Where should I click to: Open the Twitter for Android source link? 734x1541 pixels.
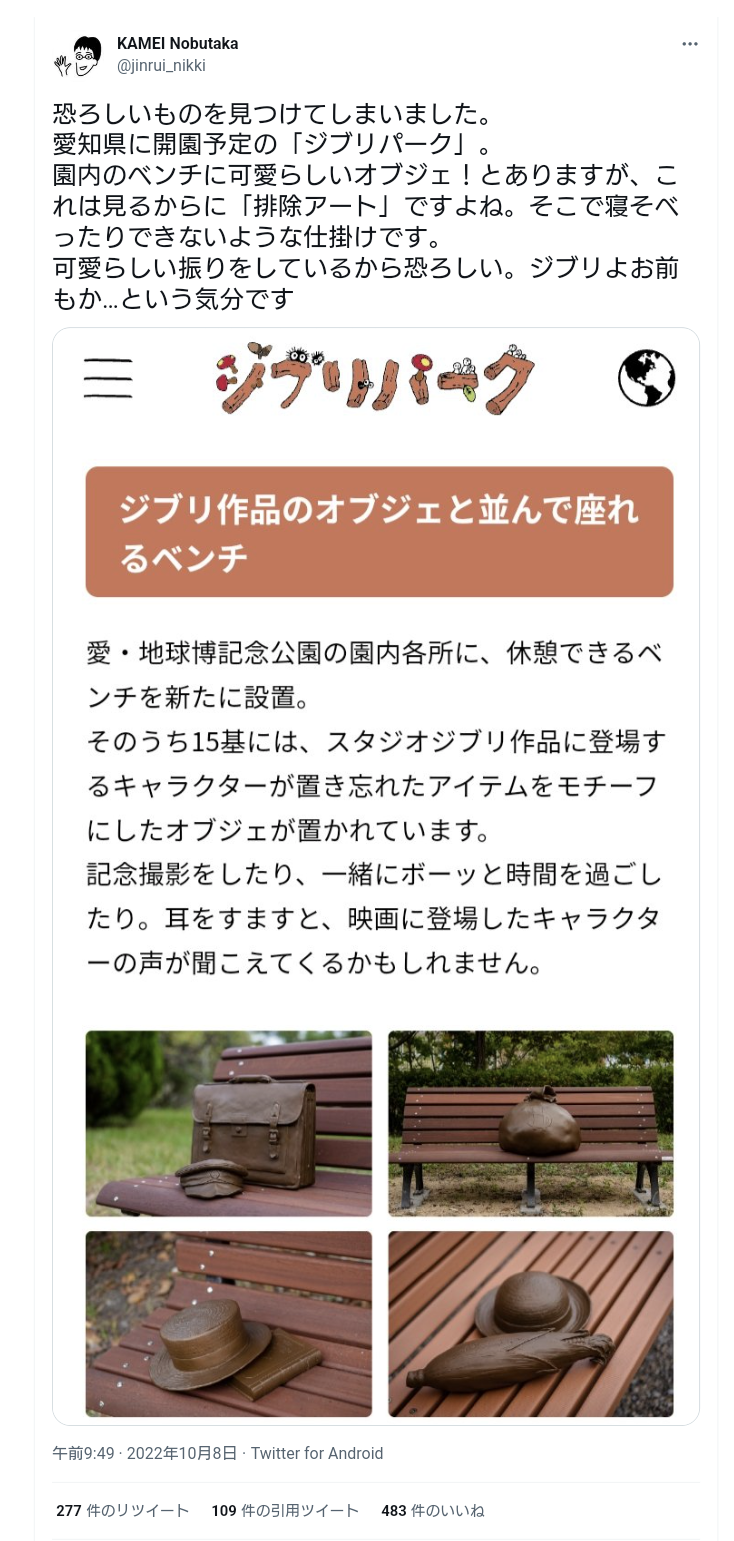[x=317, y=1453]
